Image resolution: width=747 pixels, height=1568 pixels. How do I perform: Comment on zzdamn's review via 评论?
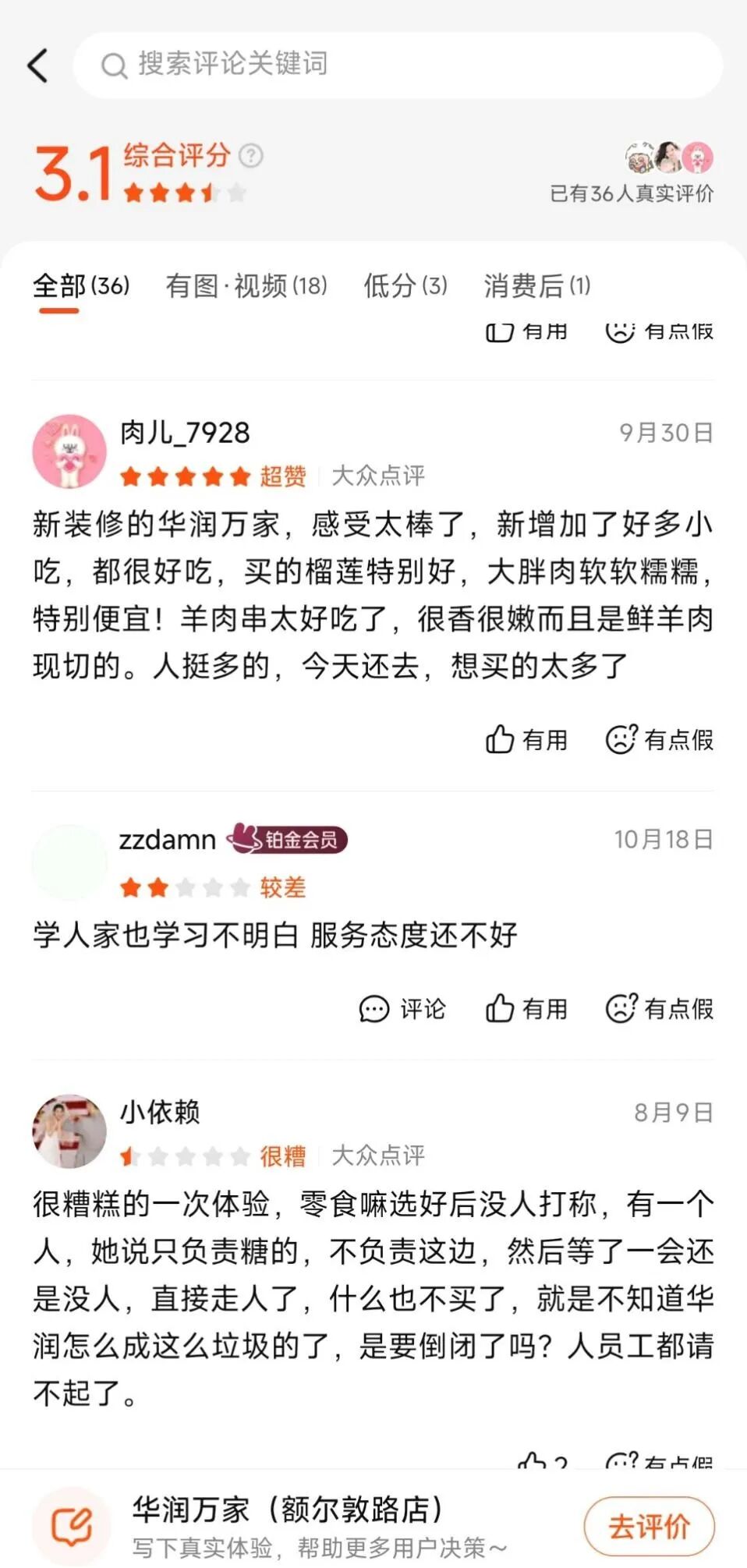(x=402, y=1008)
